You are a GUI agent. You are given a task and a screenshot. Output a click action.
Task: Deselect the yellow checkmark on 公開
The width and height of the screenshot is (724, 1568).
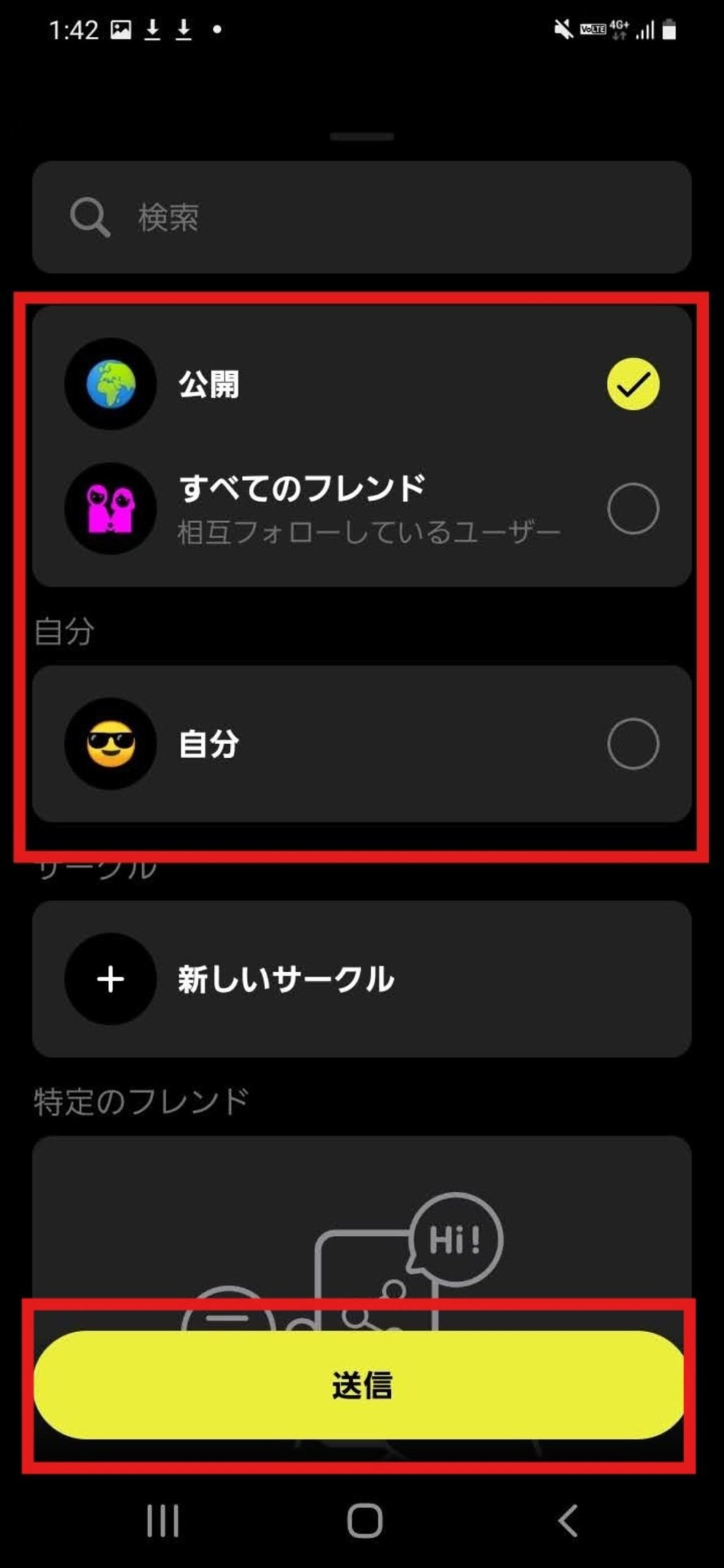[x=632, y=383]
